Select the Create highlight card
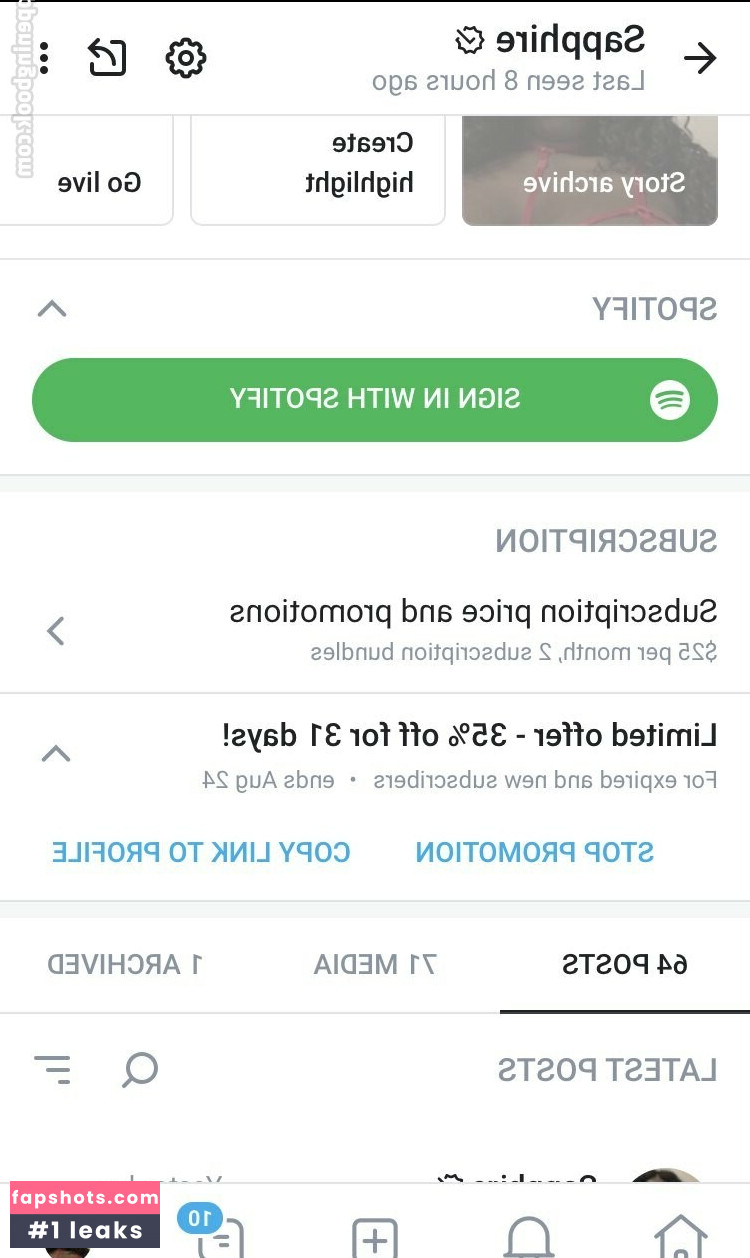The height and width of the screenshot is (1258, 750). [x=318, y=170]
